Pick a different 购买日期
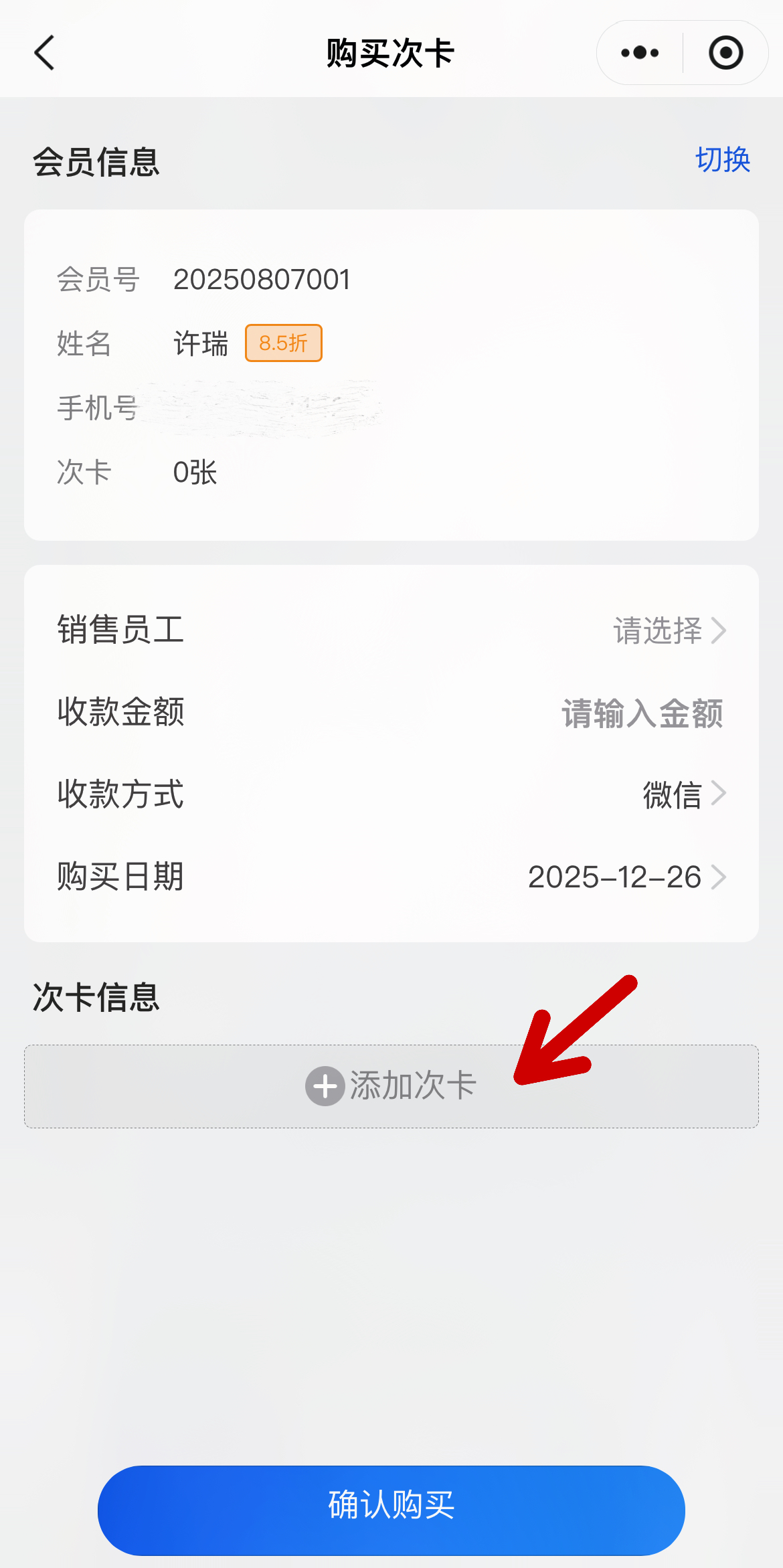This screenshot has width=783, height=1568. (626, 877)
